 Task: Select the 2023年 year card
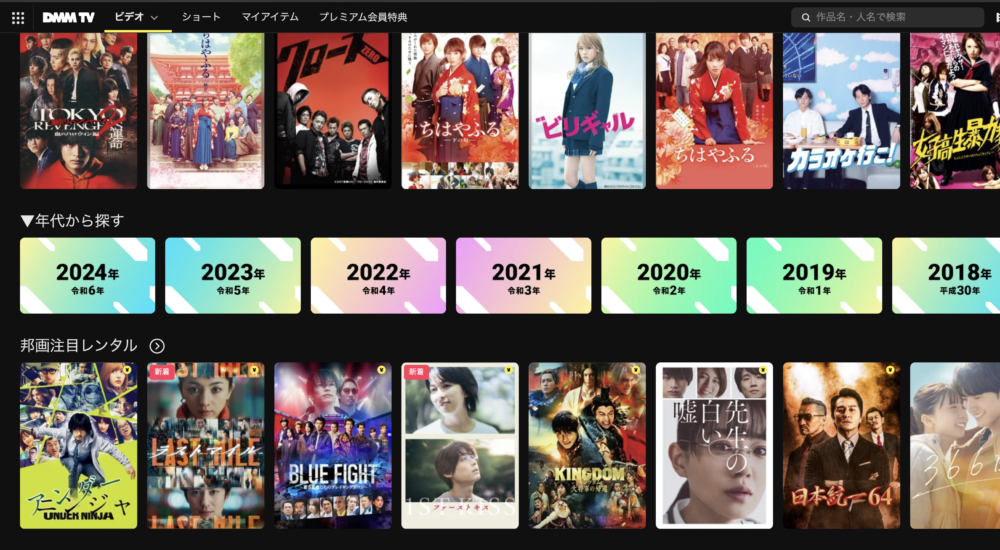(233, 276)
